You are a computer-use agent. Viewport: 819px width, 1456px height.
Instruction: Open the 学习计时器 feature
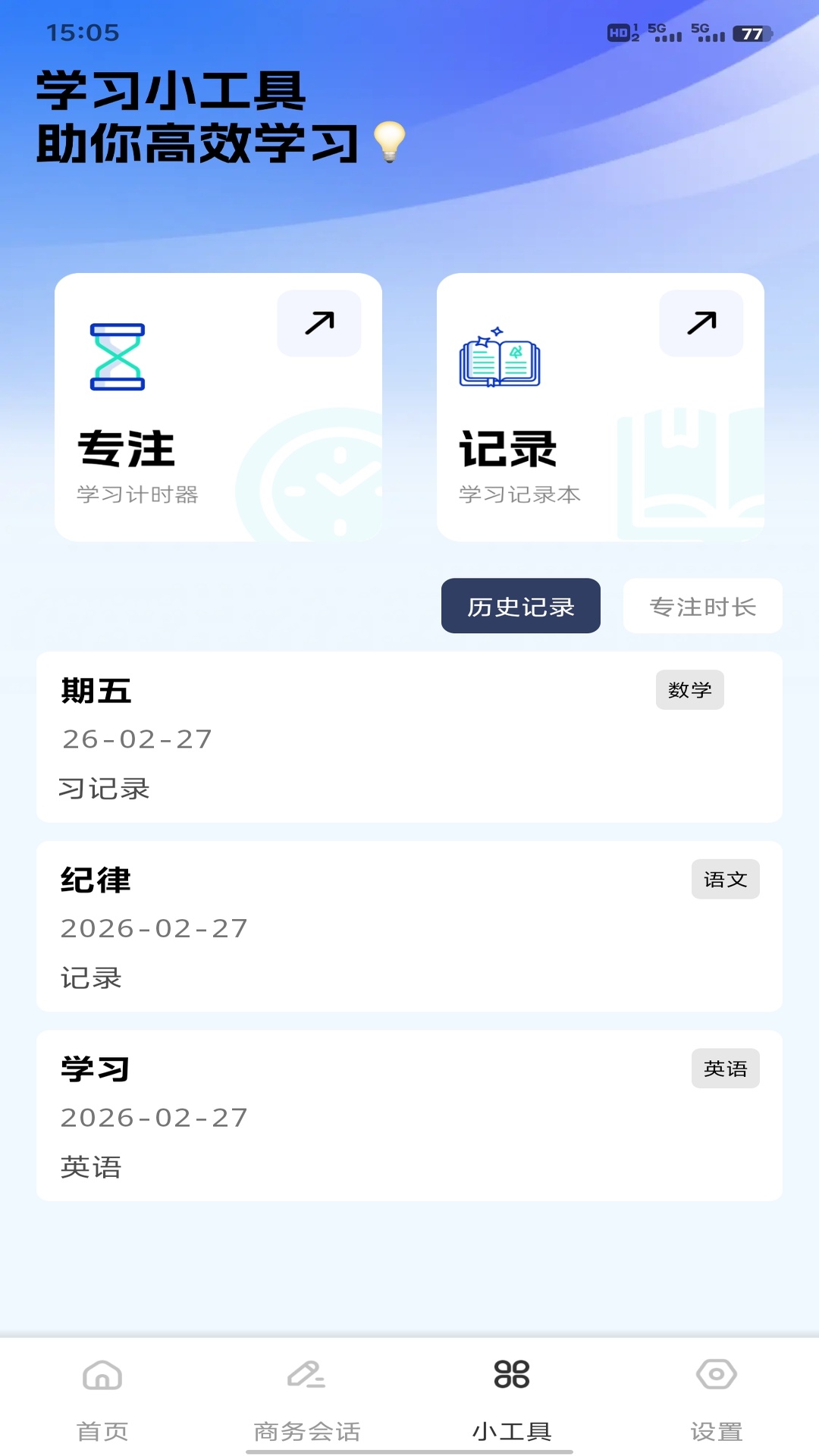(219, 407)
